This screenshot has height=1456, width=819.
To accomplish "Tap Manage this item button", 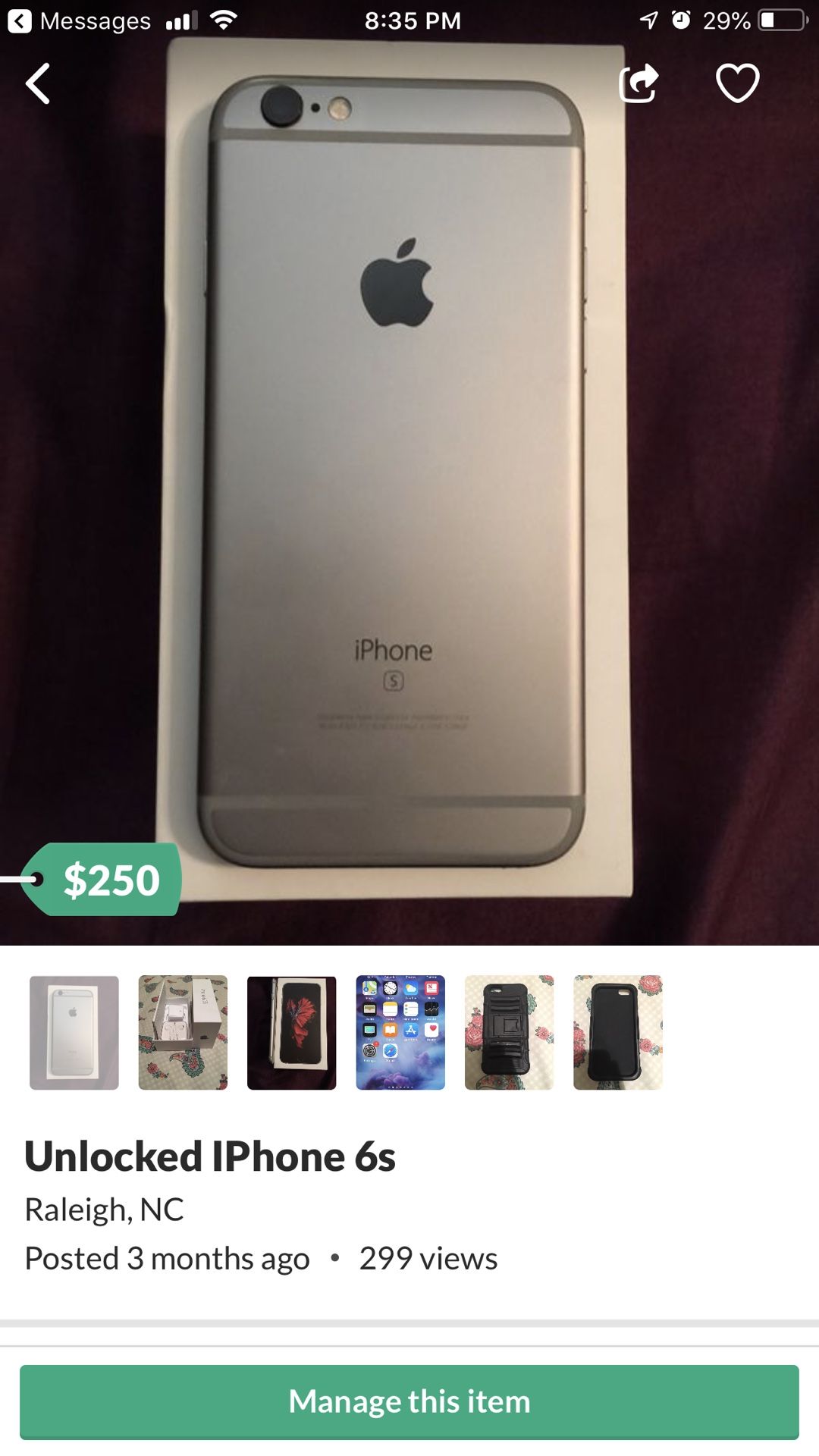I will pos(409,1401).
